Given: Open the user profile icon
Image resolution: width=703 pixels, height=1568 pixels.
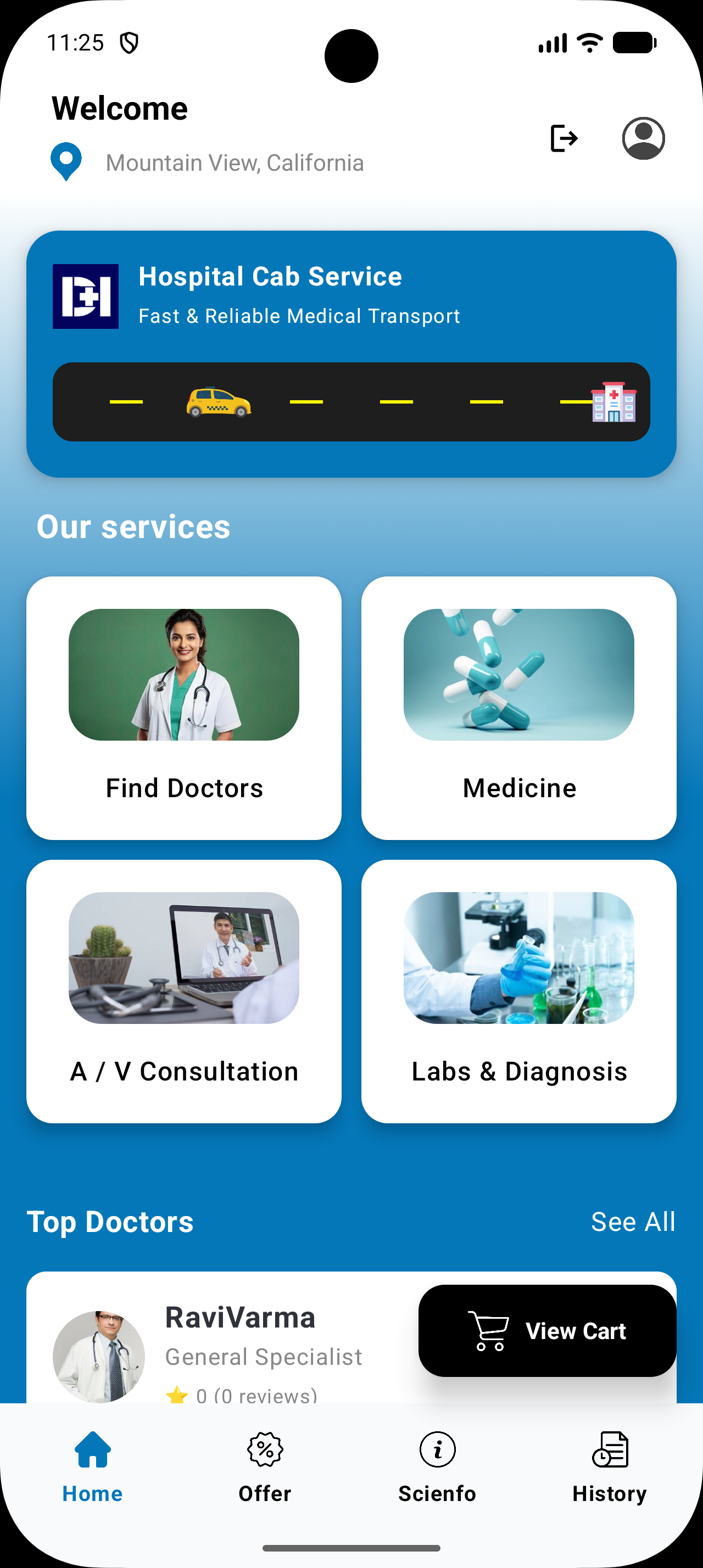Looking at the screenshot, I should 643,138.
